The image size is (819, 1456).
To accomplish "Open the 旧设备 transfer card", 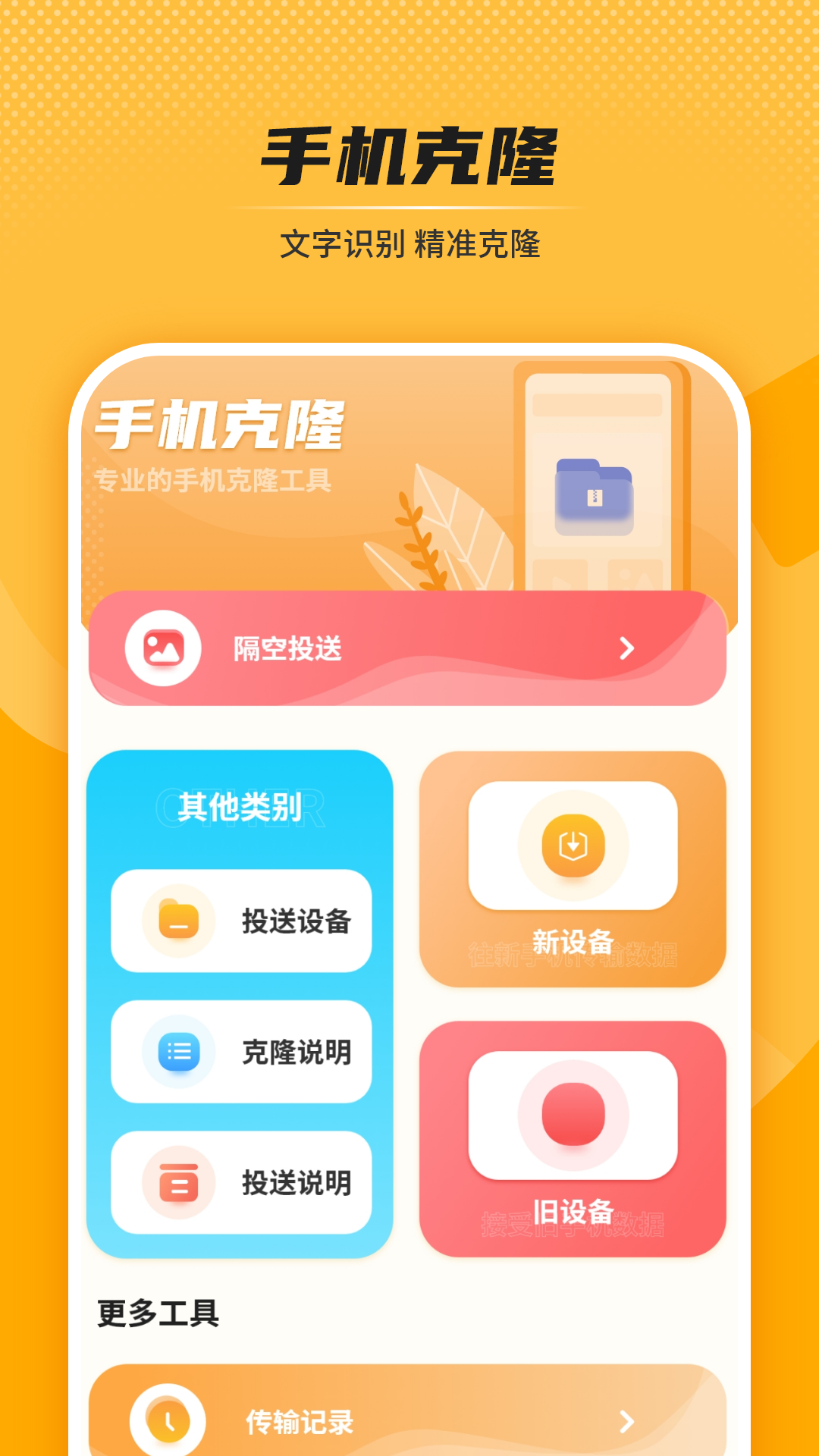I will pyautogui.click(x=573, y=1137).
